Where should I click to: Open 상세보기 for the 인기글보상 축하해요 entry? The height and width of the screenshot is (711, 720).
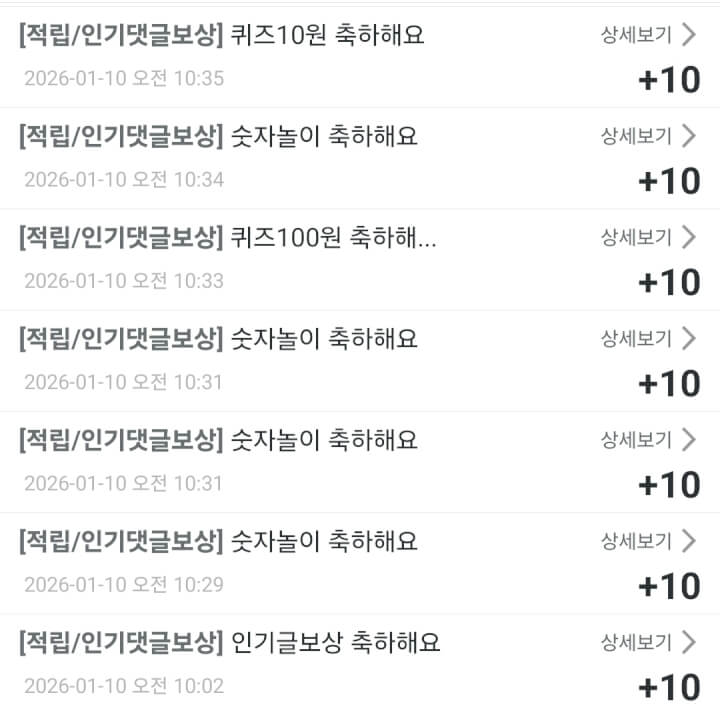tap(647, 642)
